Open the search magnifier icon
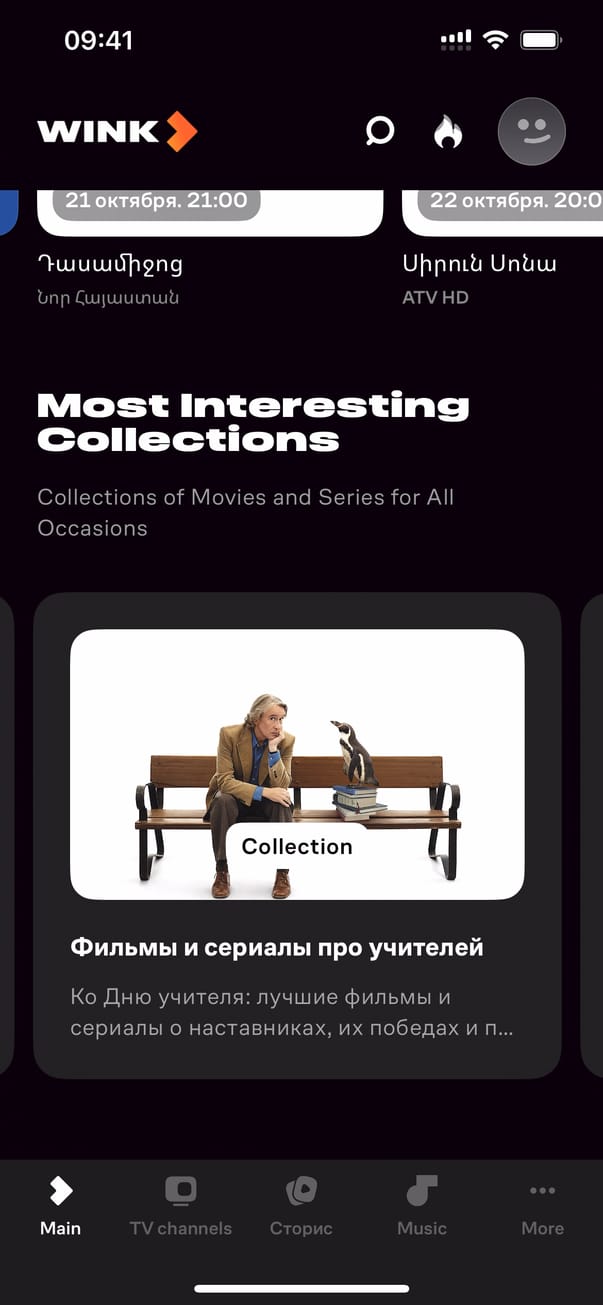The image size is (603, 1305). tap(379, 131)
